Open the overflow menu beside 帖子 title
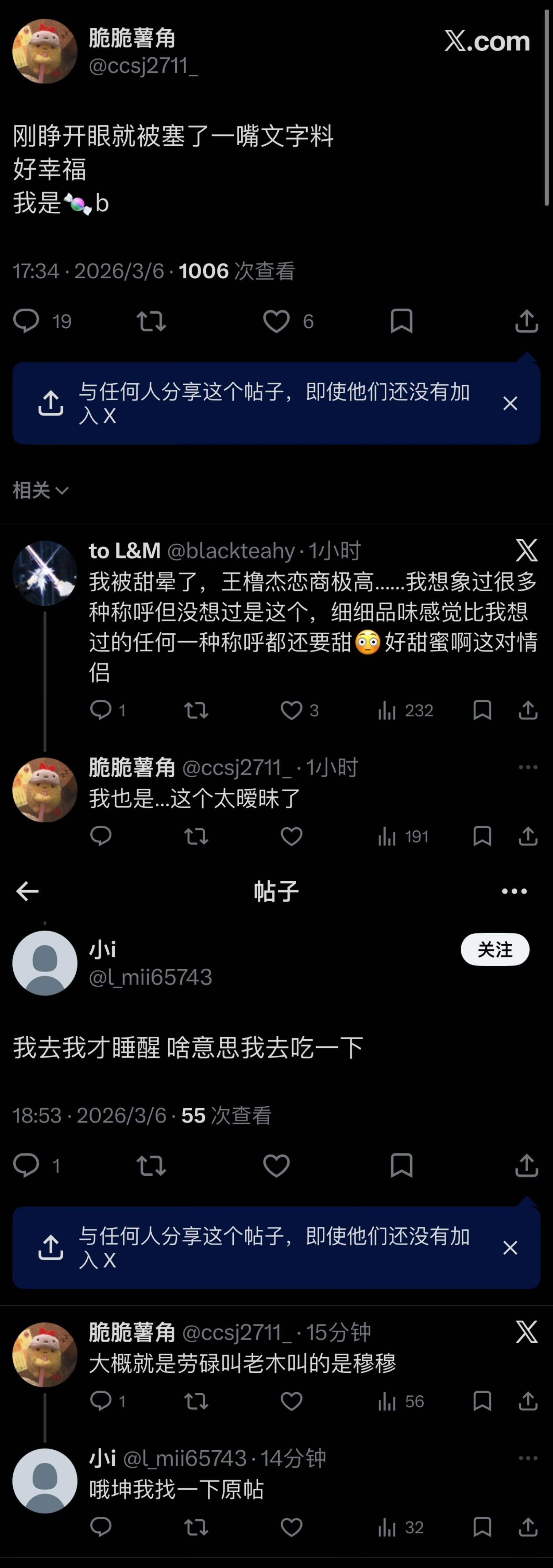Viewport: 553px width, 1568px height. point(514,891)
